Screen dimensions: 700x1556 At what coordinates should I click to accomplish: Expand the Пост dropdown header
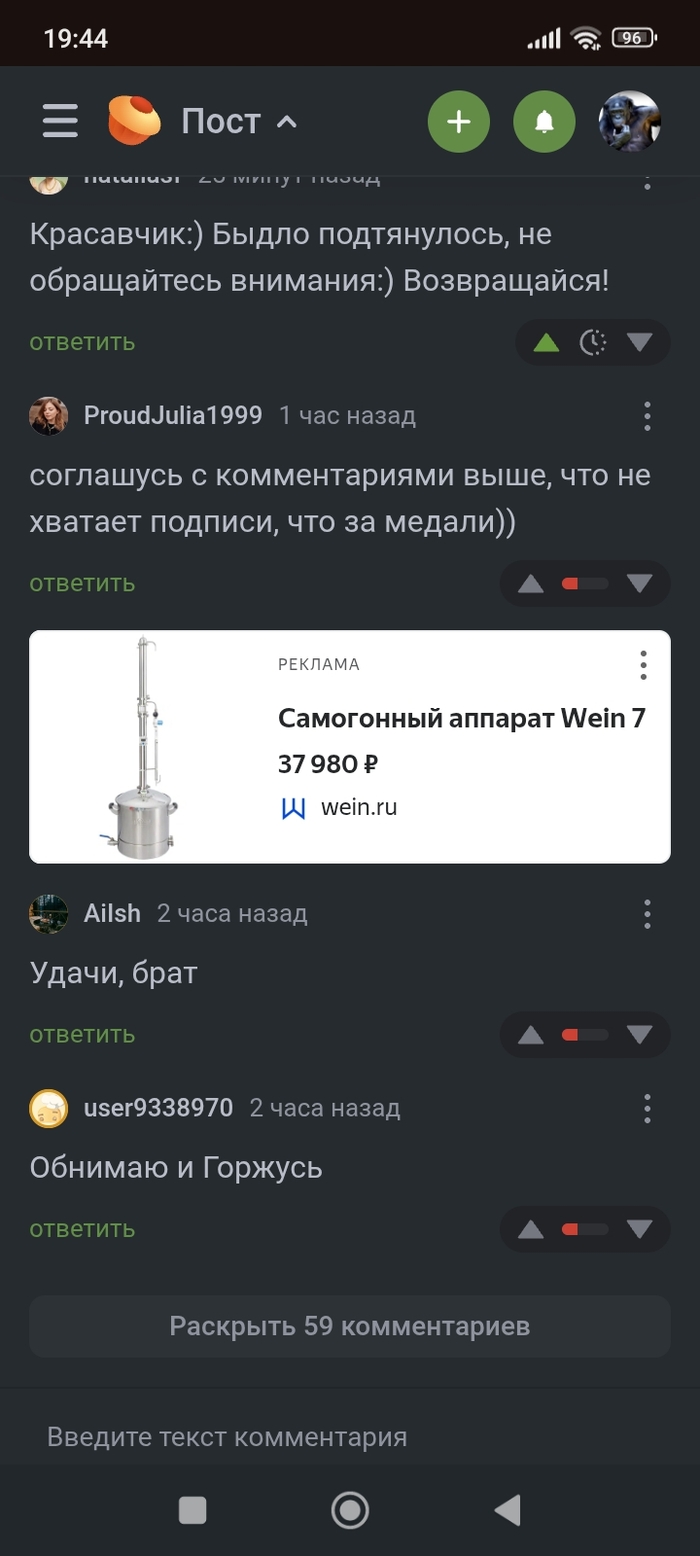click(x=240, y=122)
